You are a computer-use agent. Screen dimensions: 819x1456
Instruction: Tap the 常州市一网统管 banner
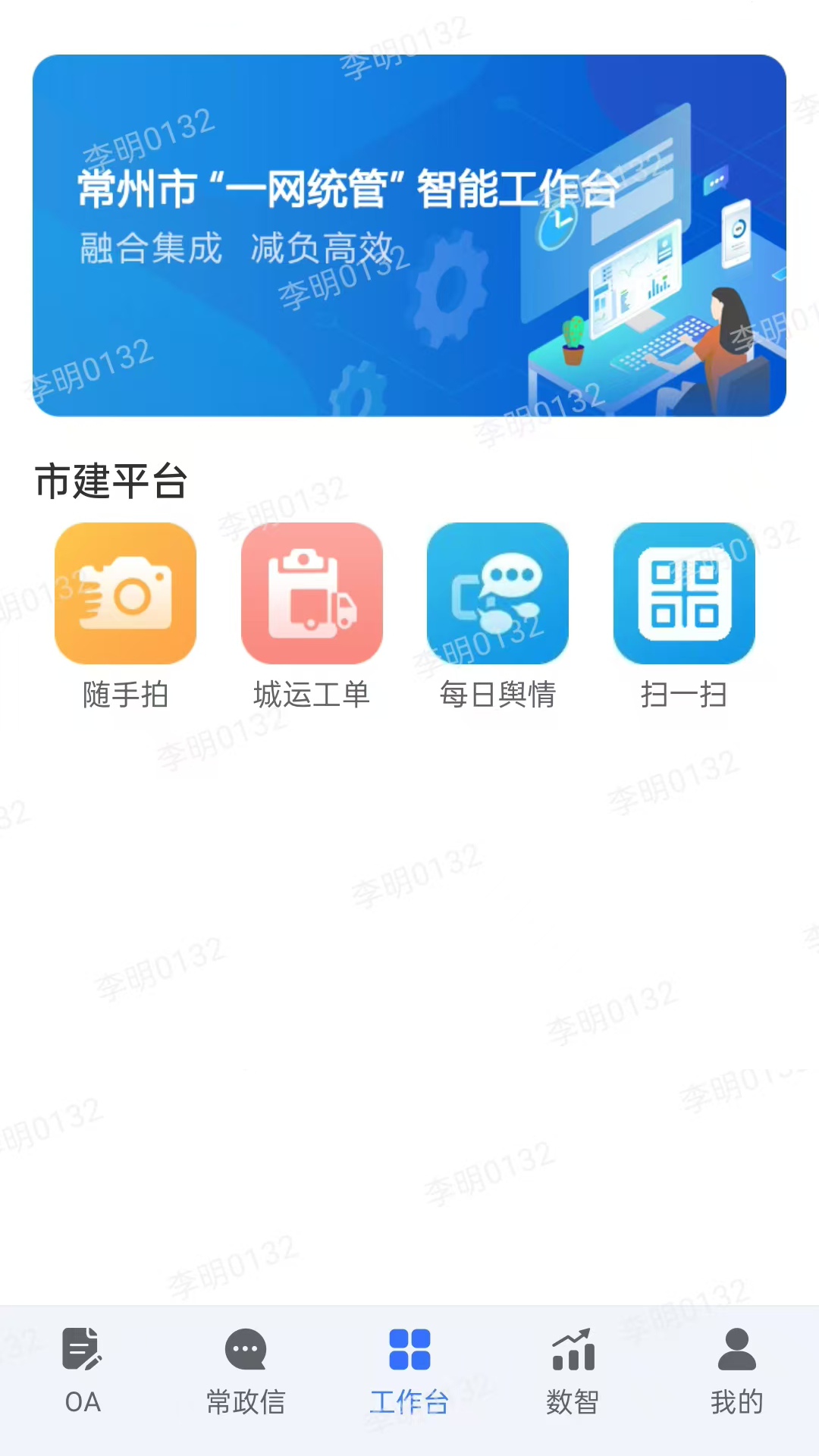pyautogui.click(x=409, y=235)
